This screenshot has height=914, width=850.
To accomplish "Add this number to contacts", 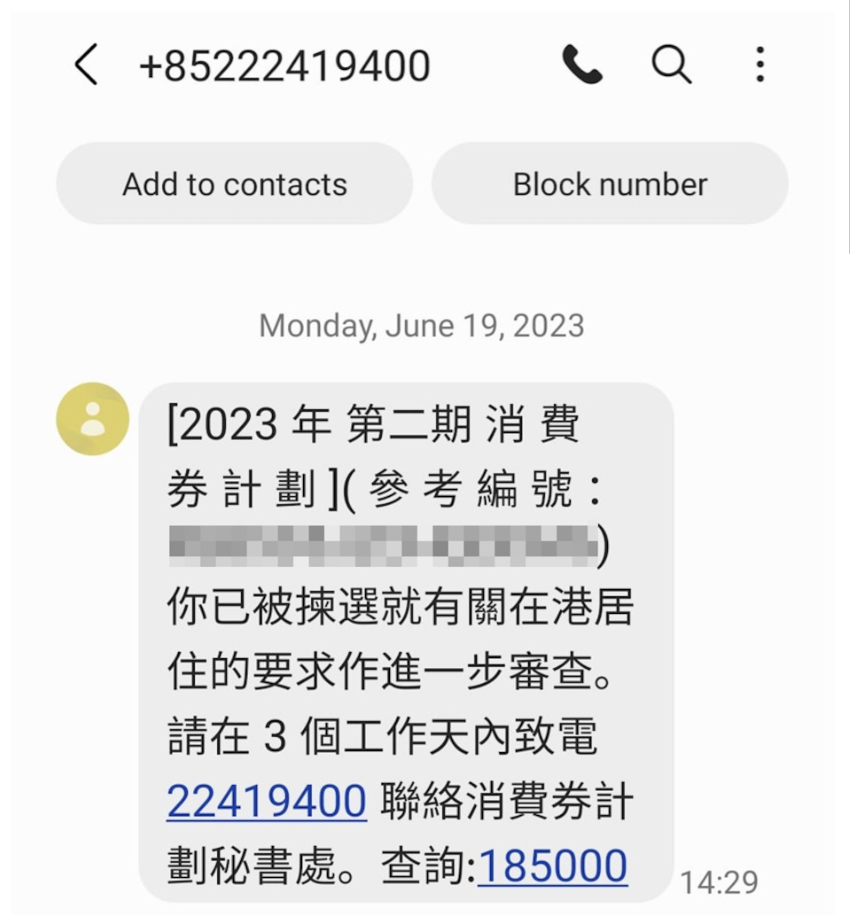I will pos(234,184).
